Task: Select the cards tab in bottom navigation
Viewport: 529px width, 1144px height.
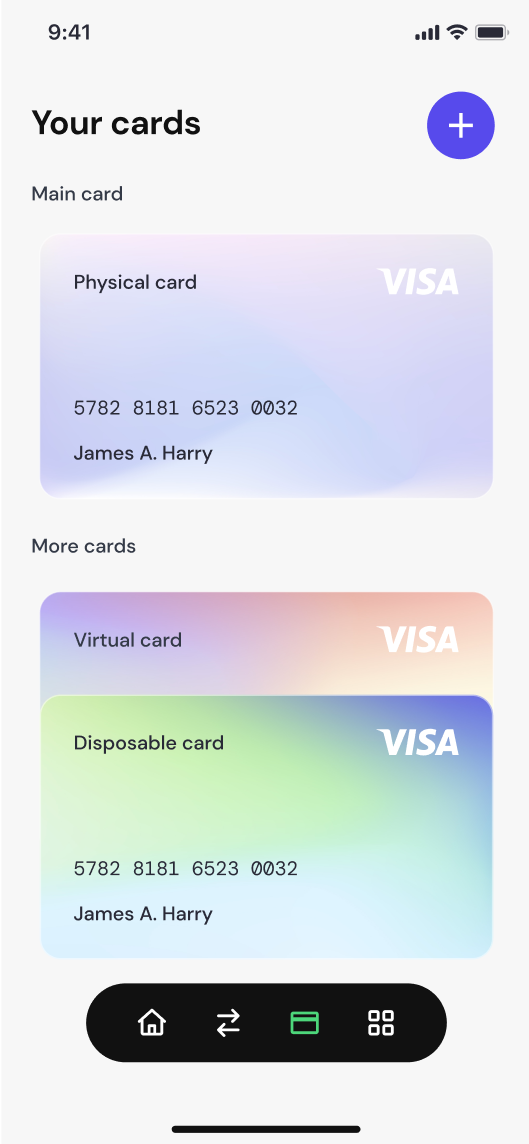Action: (304, 1022)
